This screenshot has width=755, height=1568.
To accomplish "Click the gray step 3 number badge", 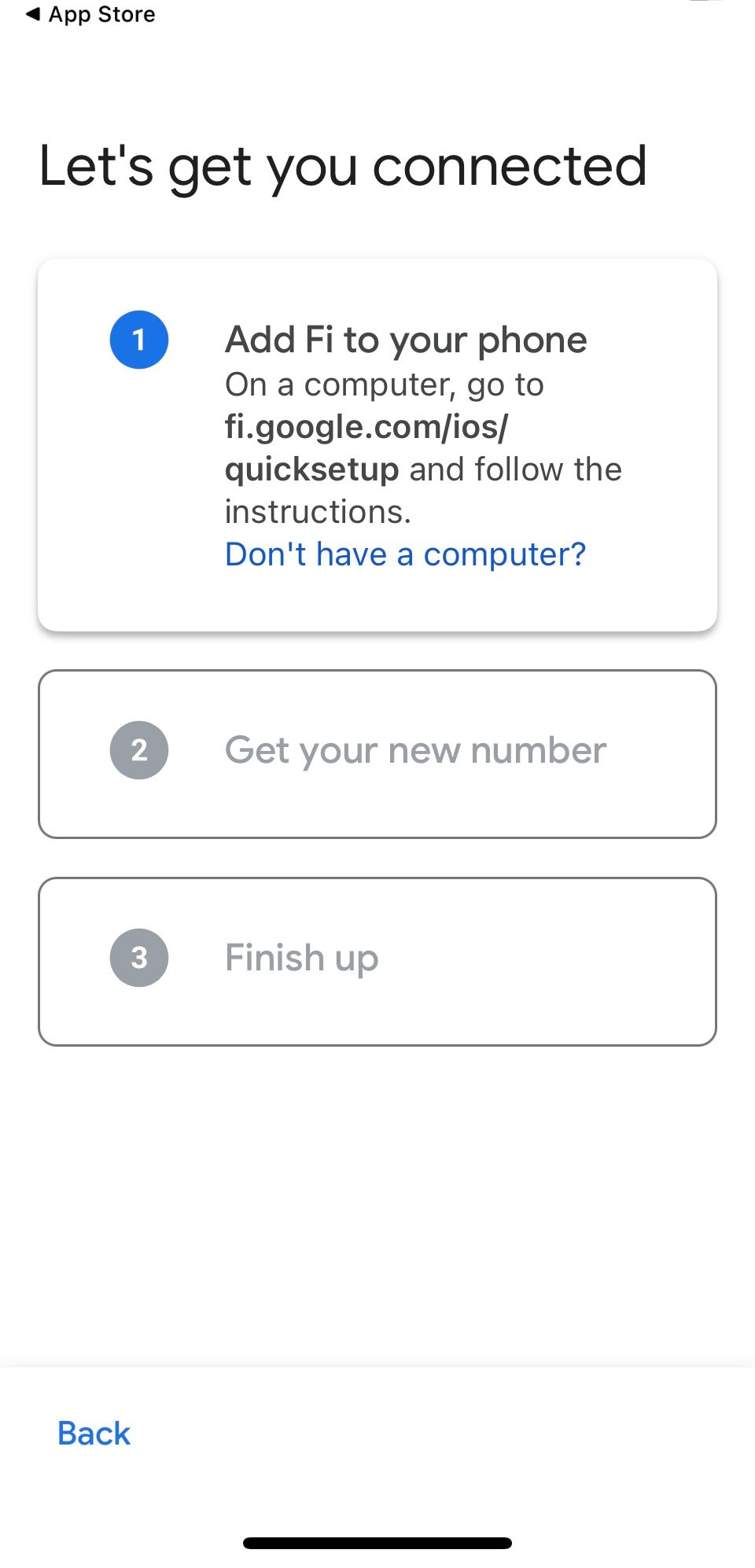I will [x=139, y=958].
